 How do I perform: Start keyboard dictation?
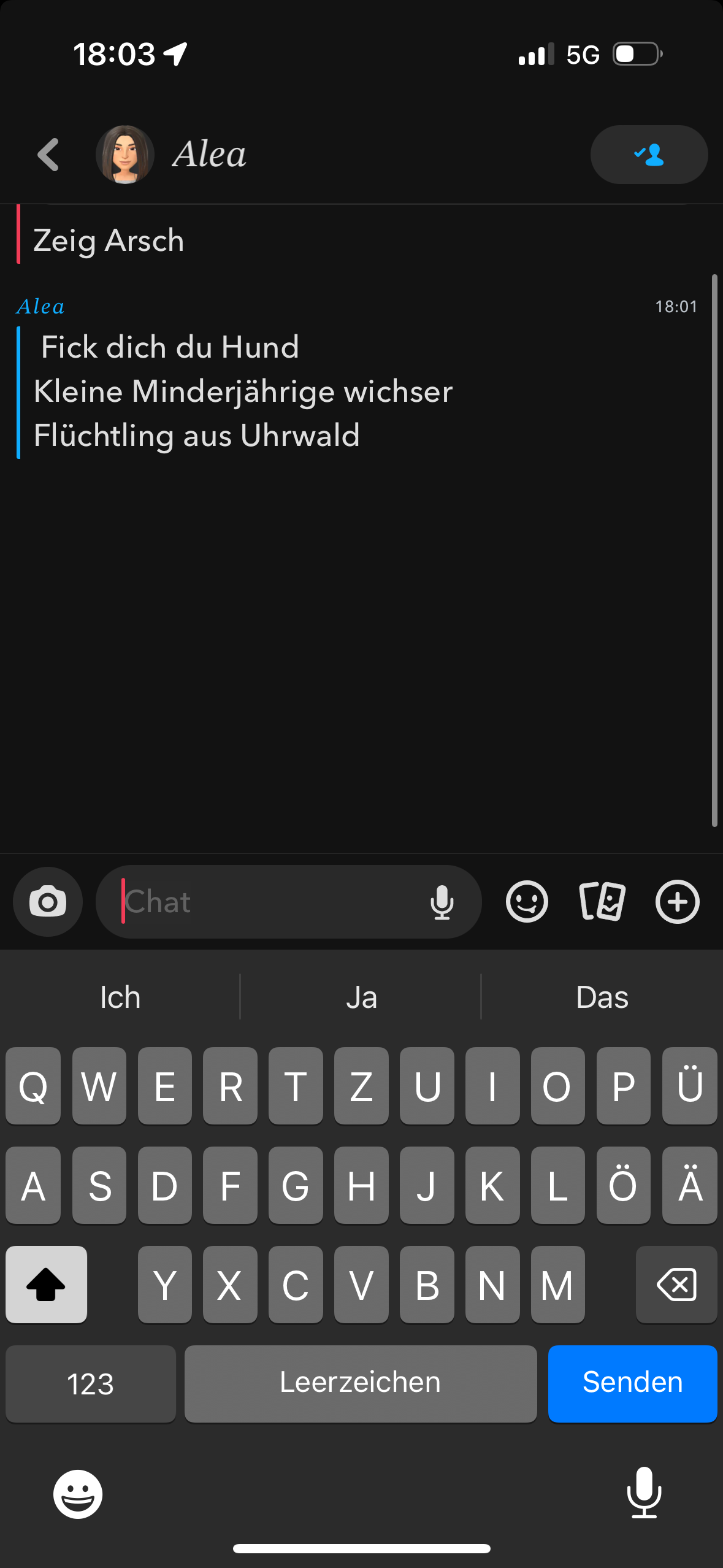click(x=644, y=1493)
